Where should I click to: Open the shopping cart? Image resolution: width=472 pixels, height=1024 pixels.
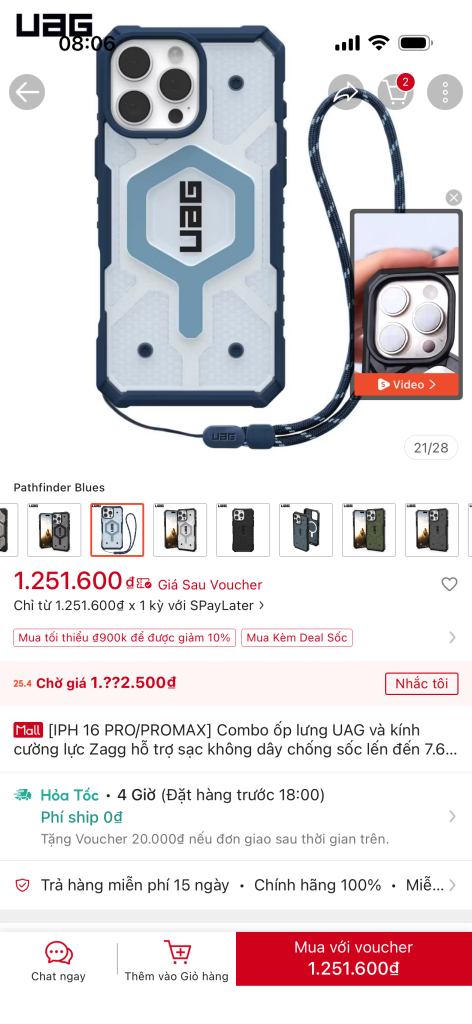pos(396,92)
